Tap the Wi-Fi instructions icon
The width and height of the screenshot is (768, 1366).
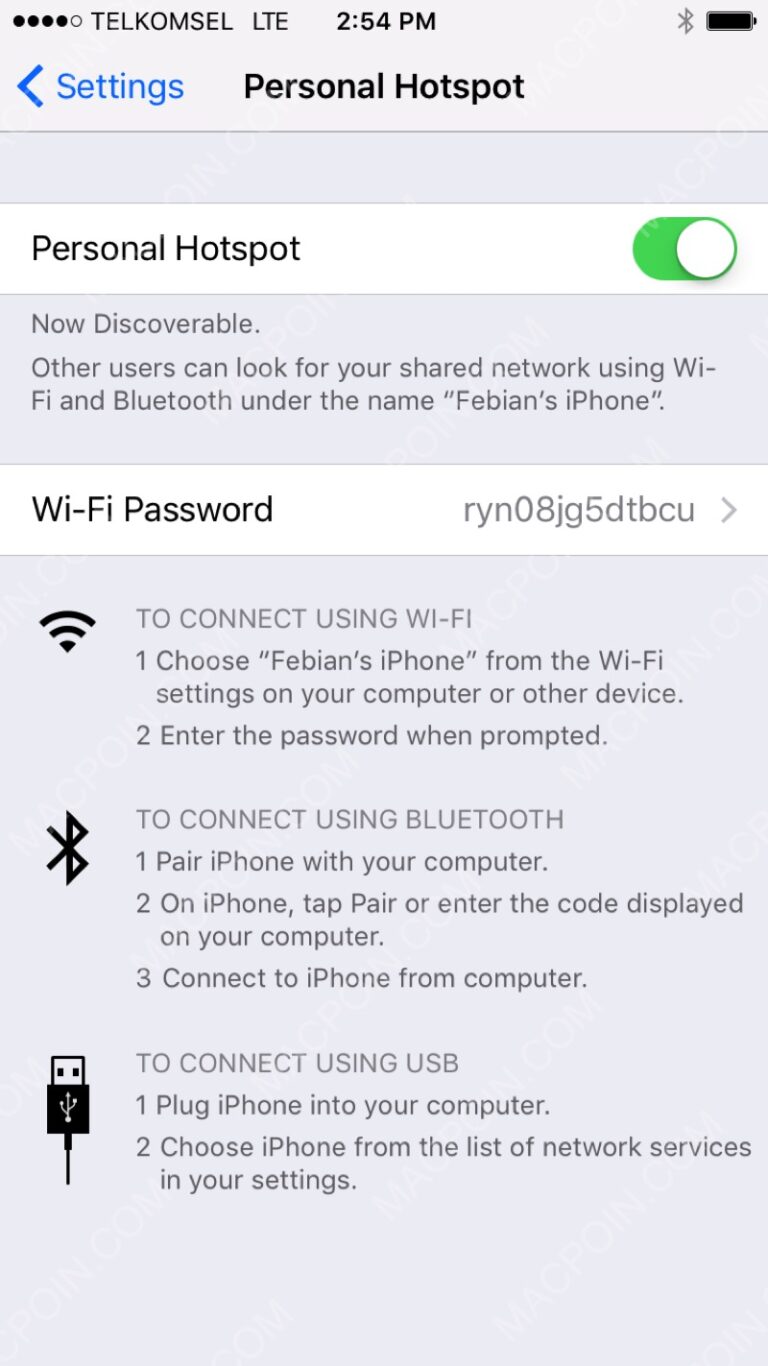pyautogui.click(x=66, y=628)
